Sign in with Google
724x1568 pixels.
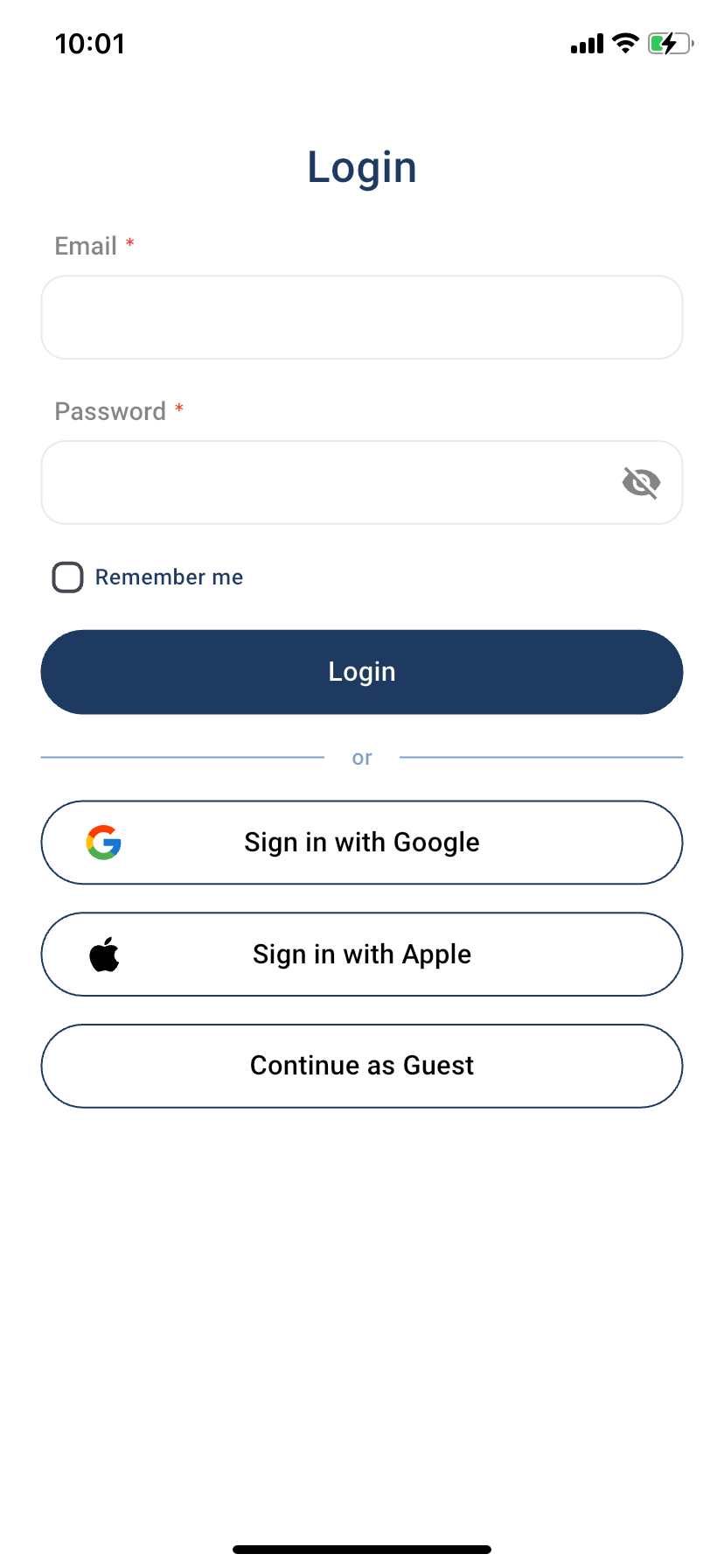(x=362, y=843)
